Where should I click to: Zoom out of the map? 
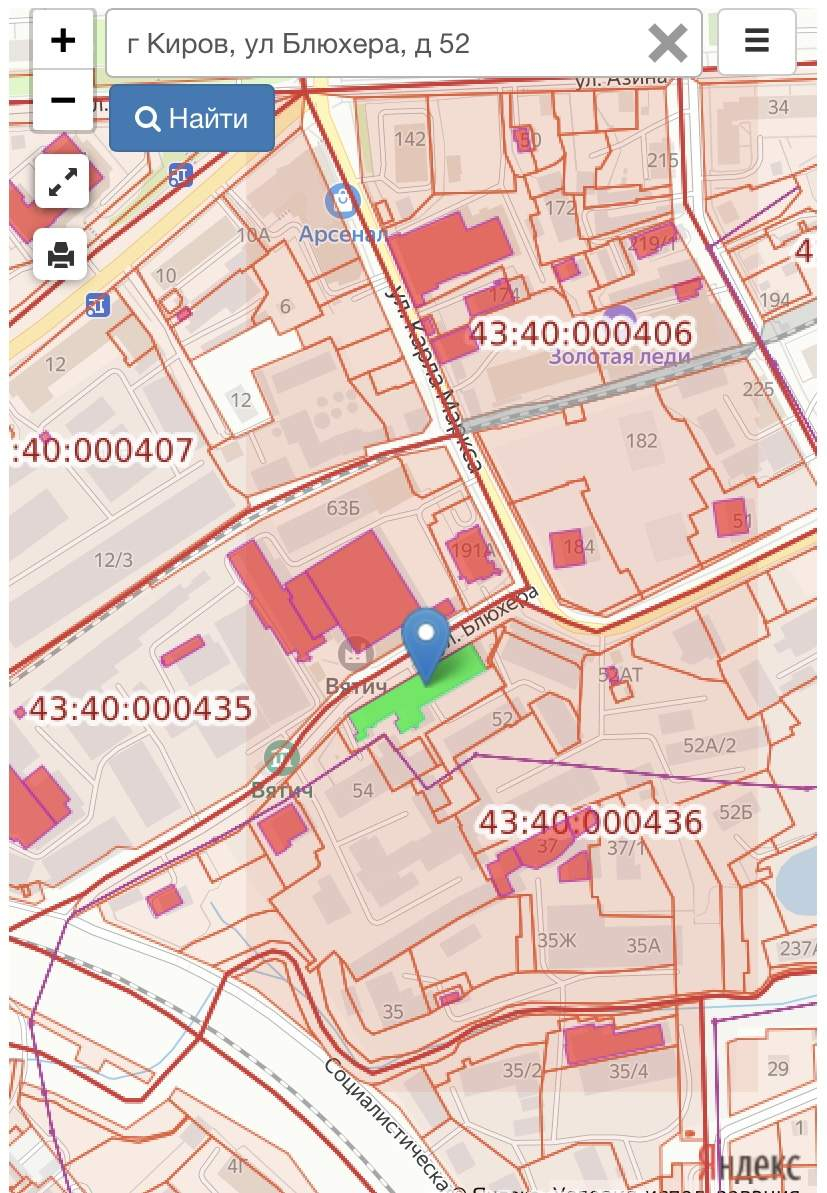point(62,100)
